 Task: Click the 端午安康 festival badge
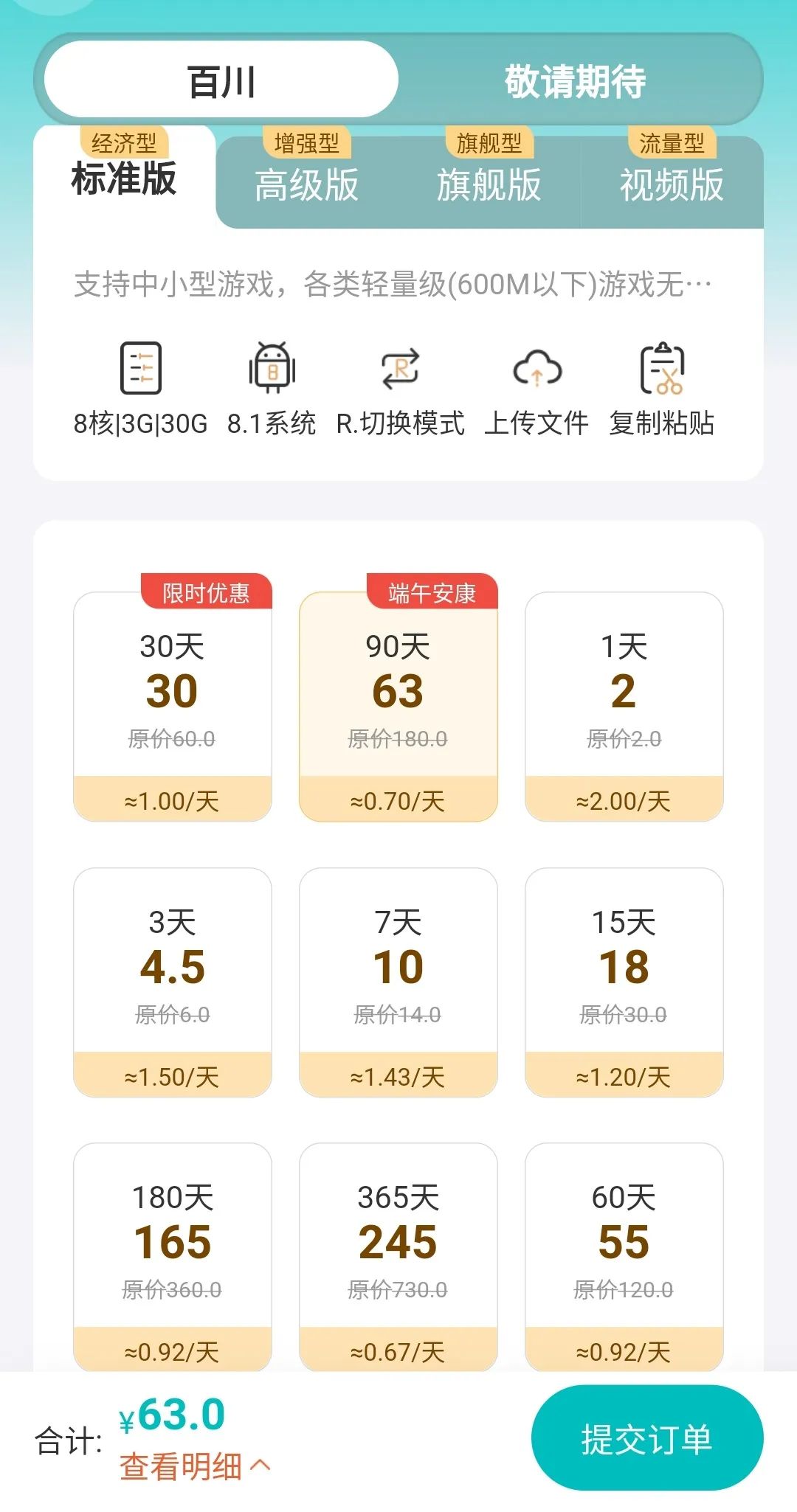(434, 593)
